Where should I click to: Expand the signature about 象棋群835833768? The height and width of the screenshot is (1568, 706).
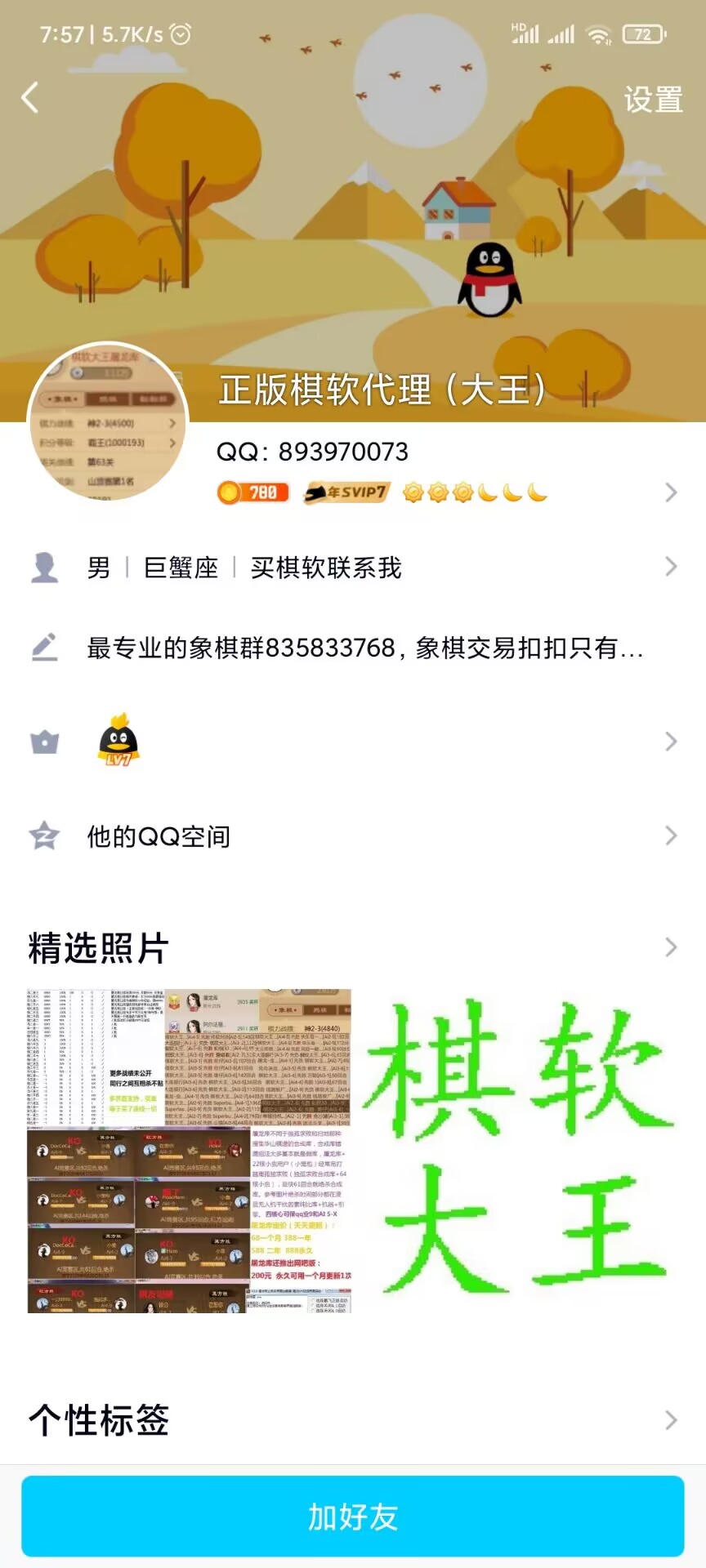click(x=364, y=648)
